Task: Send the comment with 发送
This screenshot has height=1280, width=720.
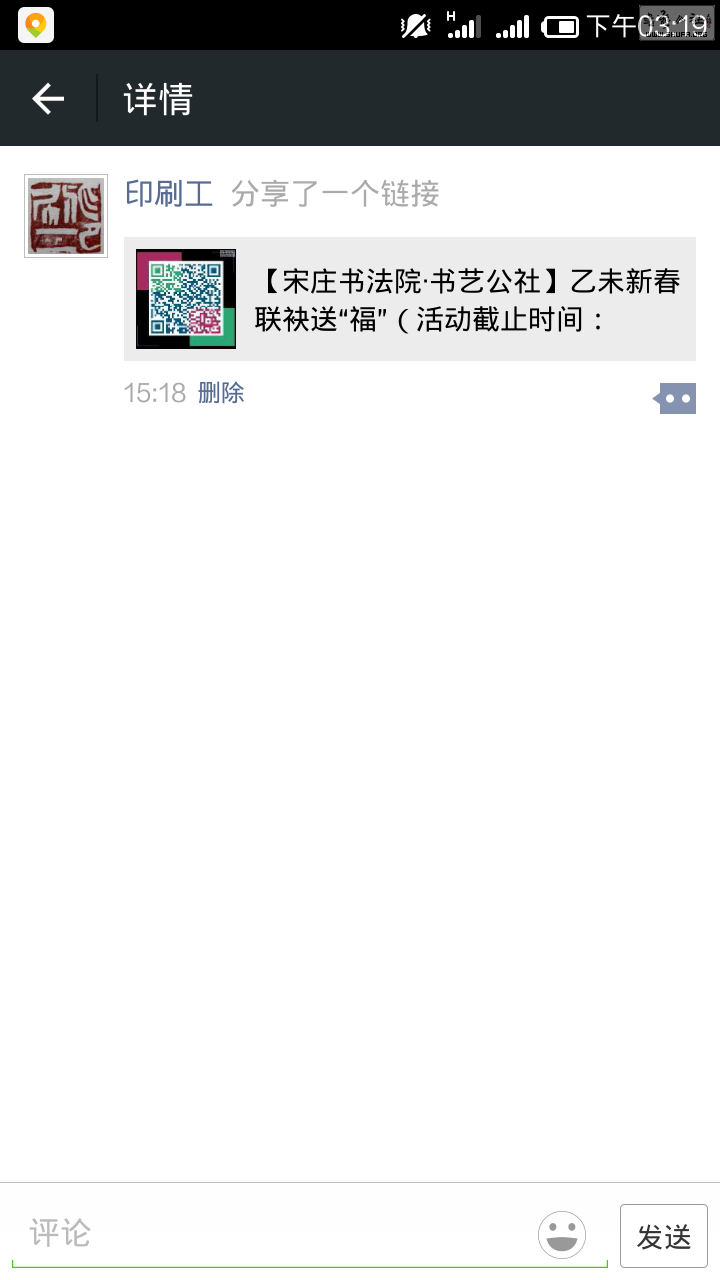Action: pos(664,1236)
